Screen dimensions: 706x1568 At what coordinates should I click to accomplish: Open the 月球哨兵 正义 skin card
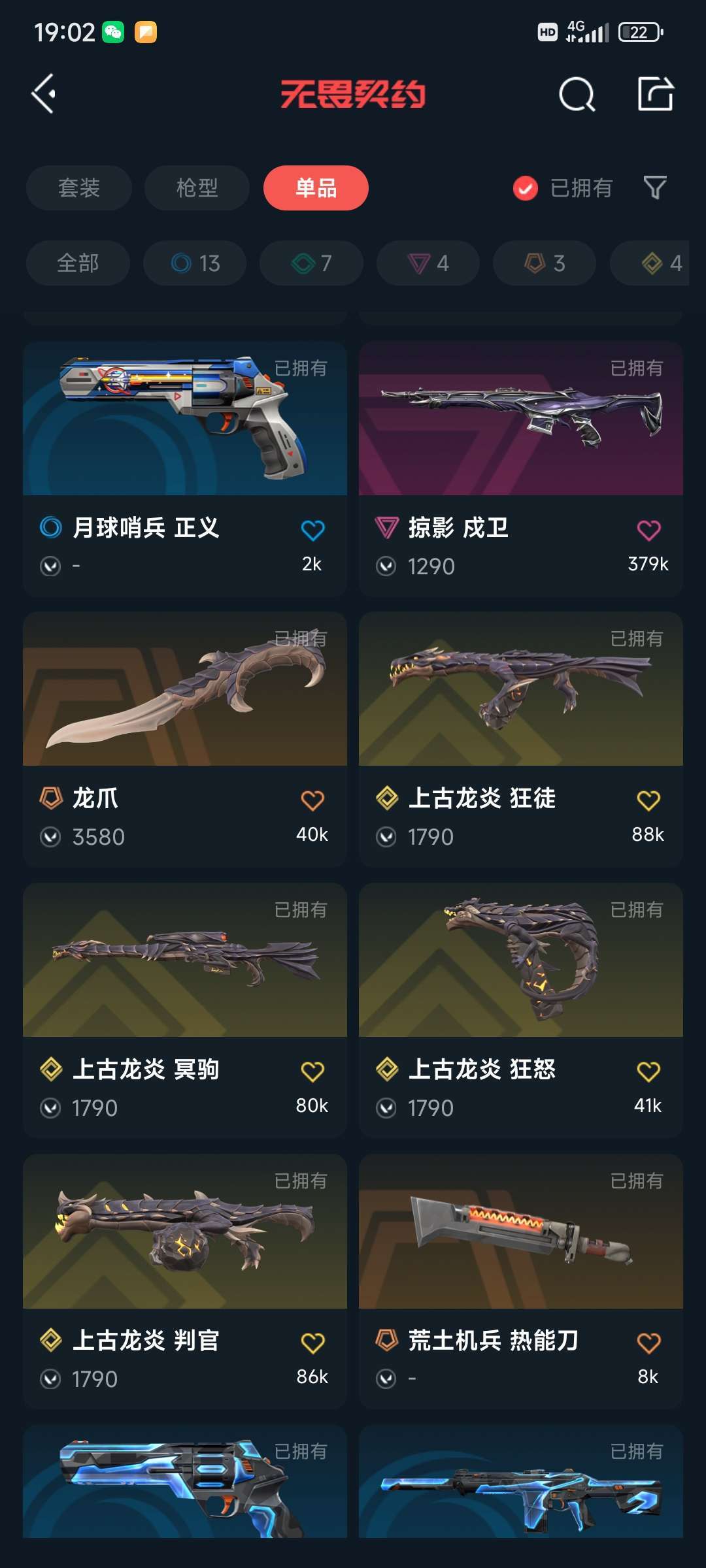coord(185,469)
